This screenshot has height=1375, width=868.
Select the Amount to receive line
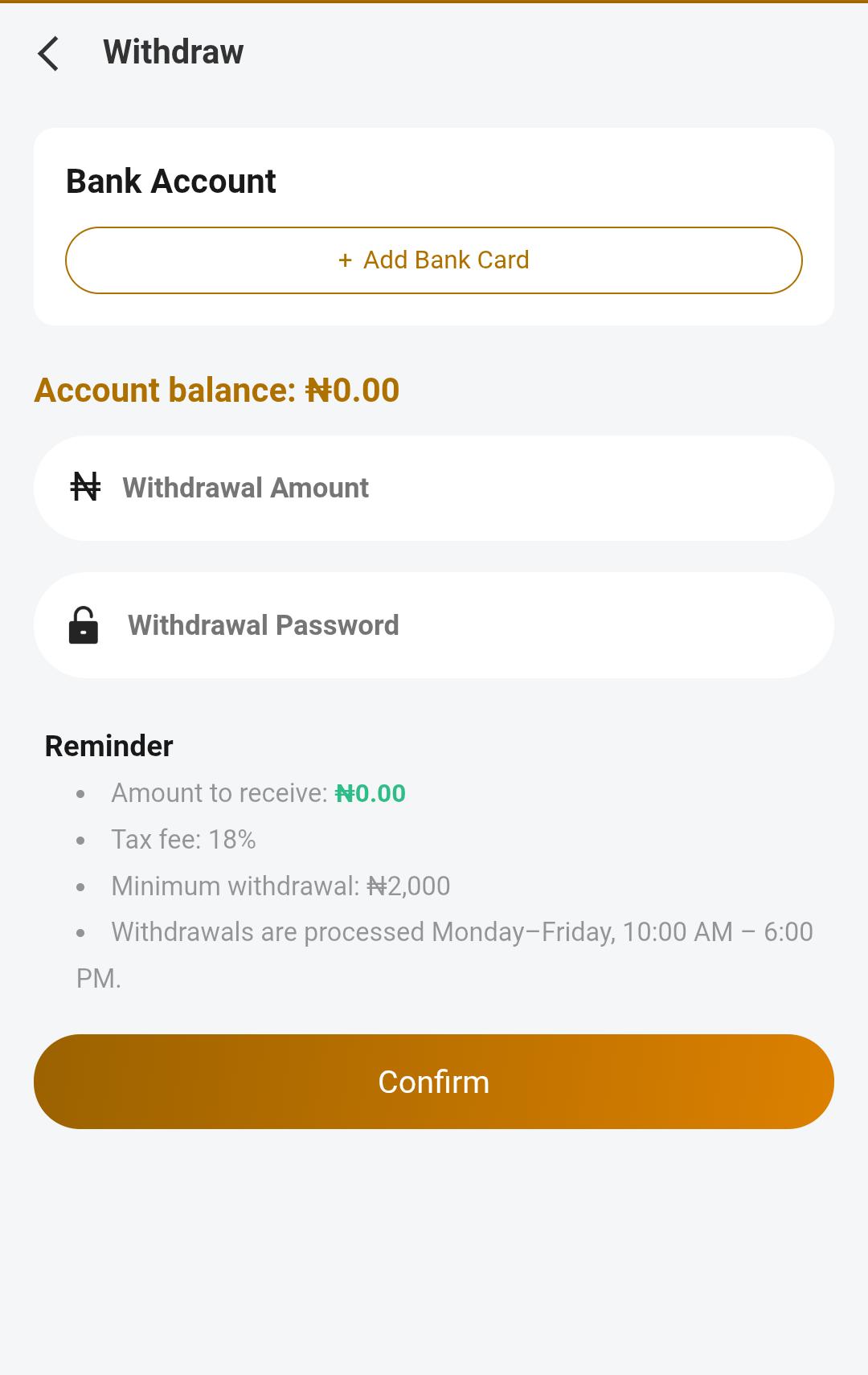point(257,792)
